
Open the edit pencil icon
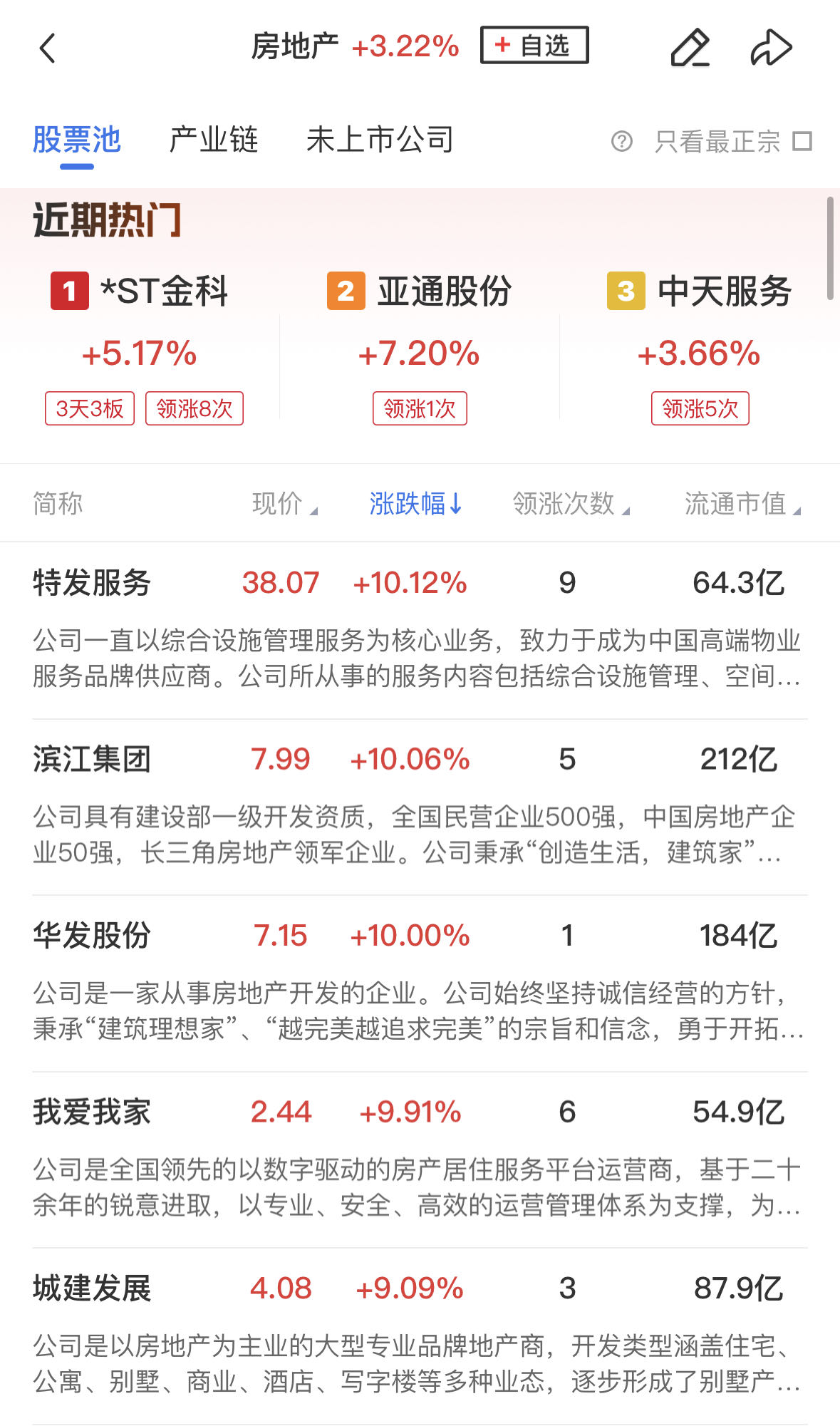coord(690,48)
